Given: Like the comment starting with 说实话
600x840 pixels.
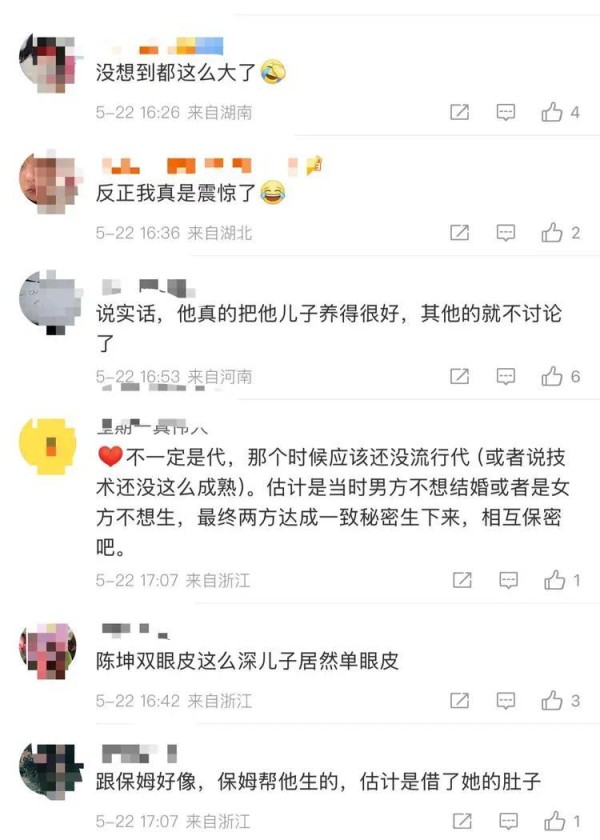Looking at the screenshot, I should (x=552, y=376).
